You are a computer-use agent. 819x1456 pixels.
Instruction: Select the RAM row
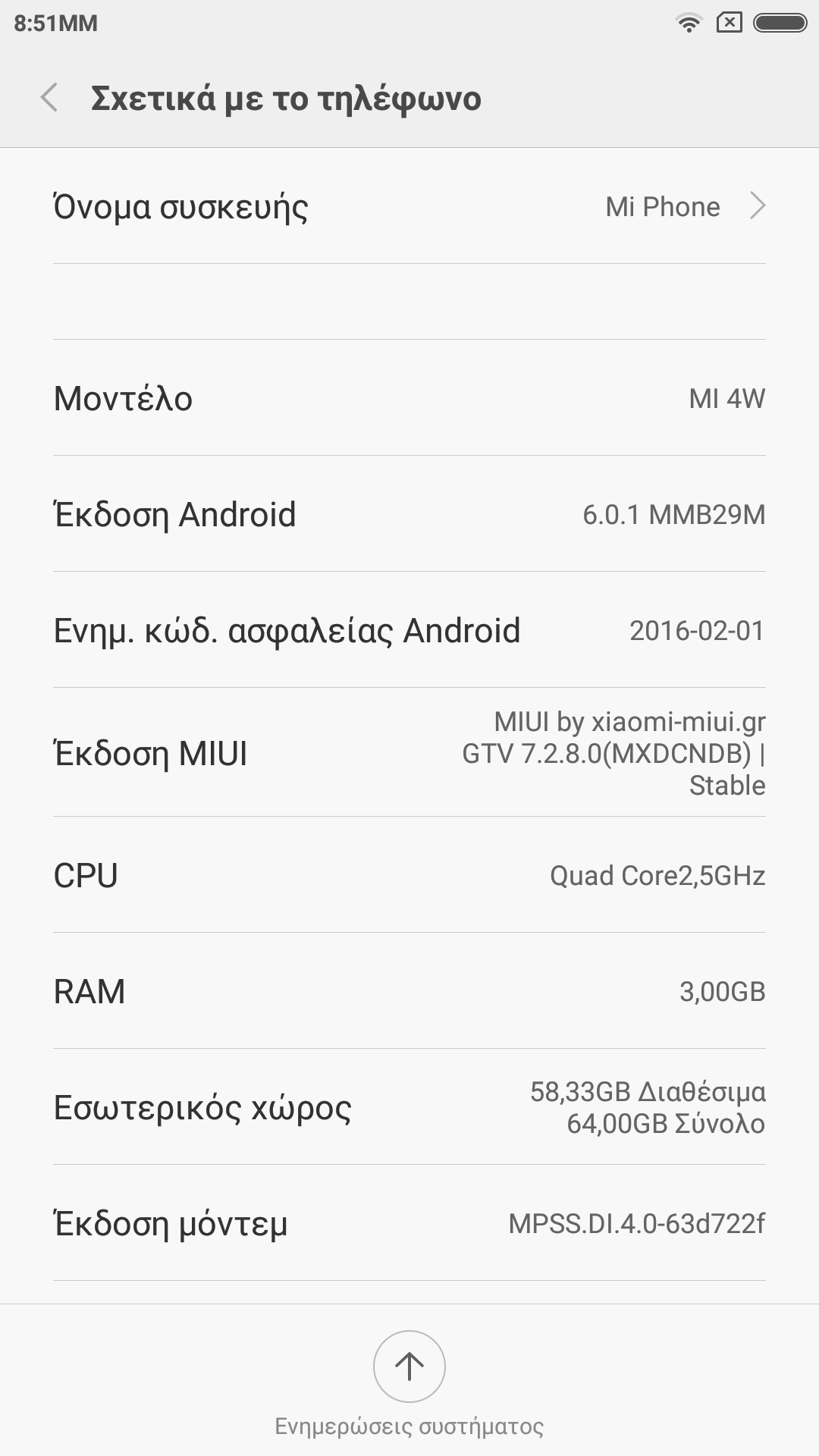[x=409, y=991]
